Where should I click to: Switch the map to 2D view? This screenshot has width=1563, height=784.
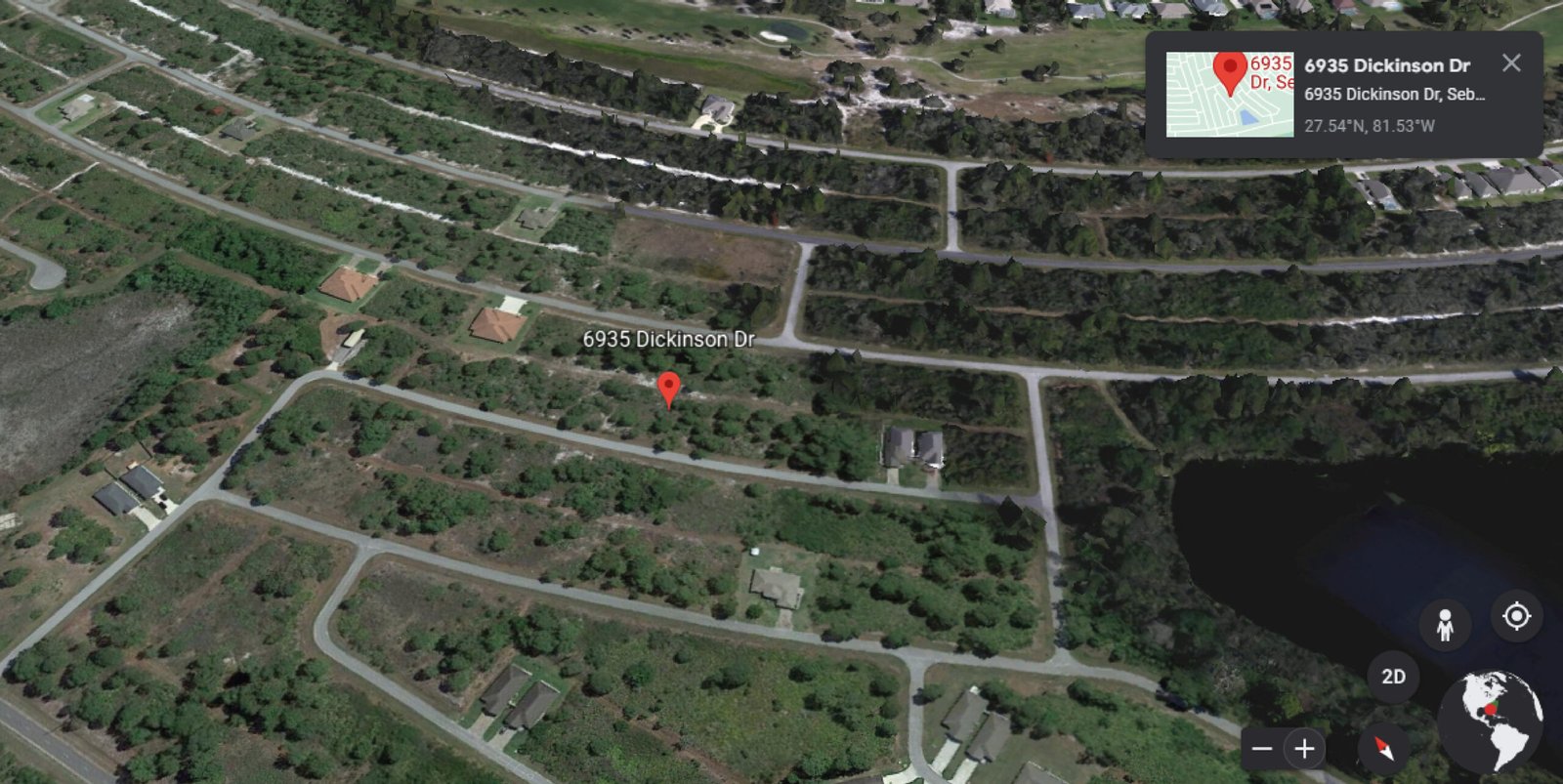click(x=1393, y=677)
